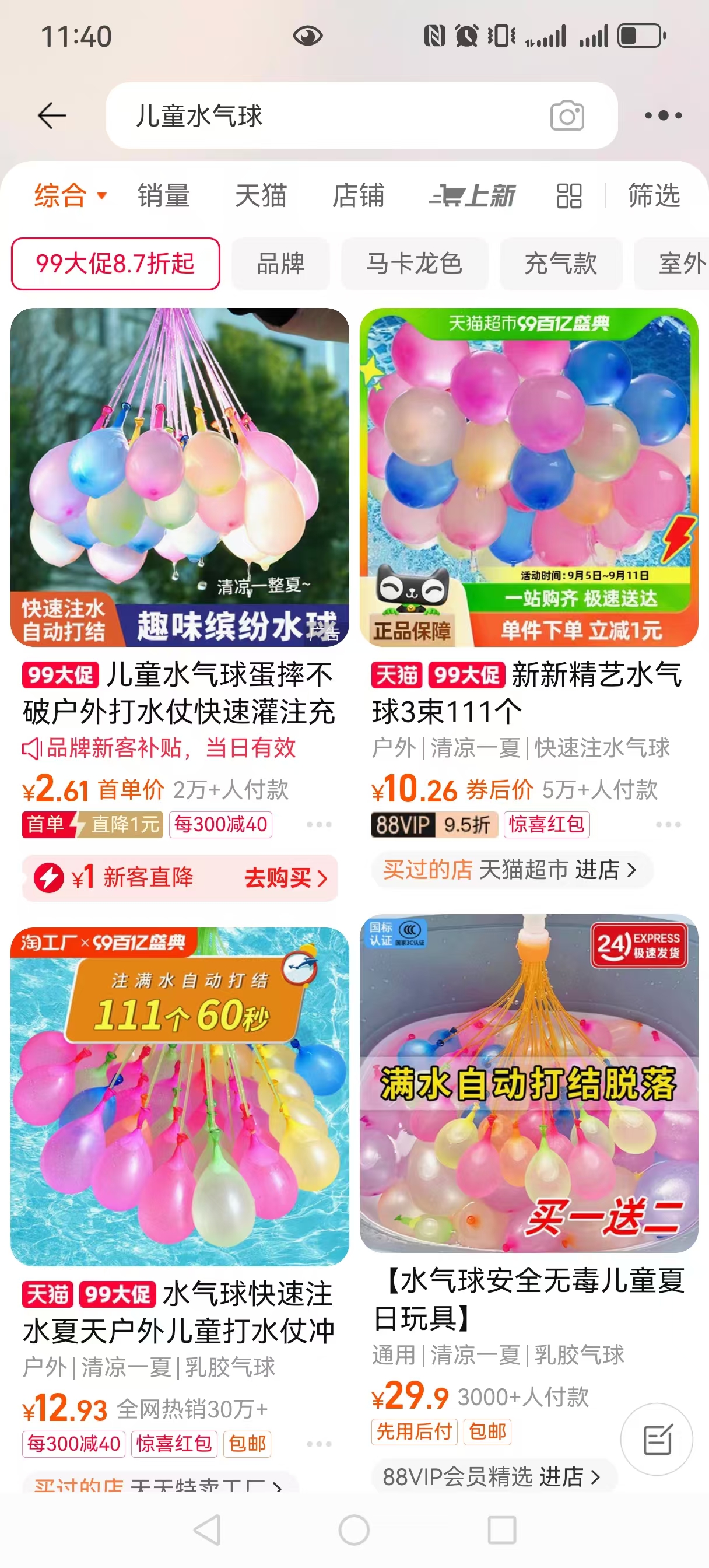Open camera image search
The width and height of the screenshot is (709, 1568).
[567, 116]
